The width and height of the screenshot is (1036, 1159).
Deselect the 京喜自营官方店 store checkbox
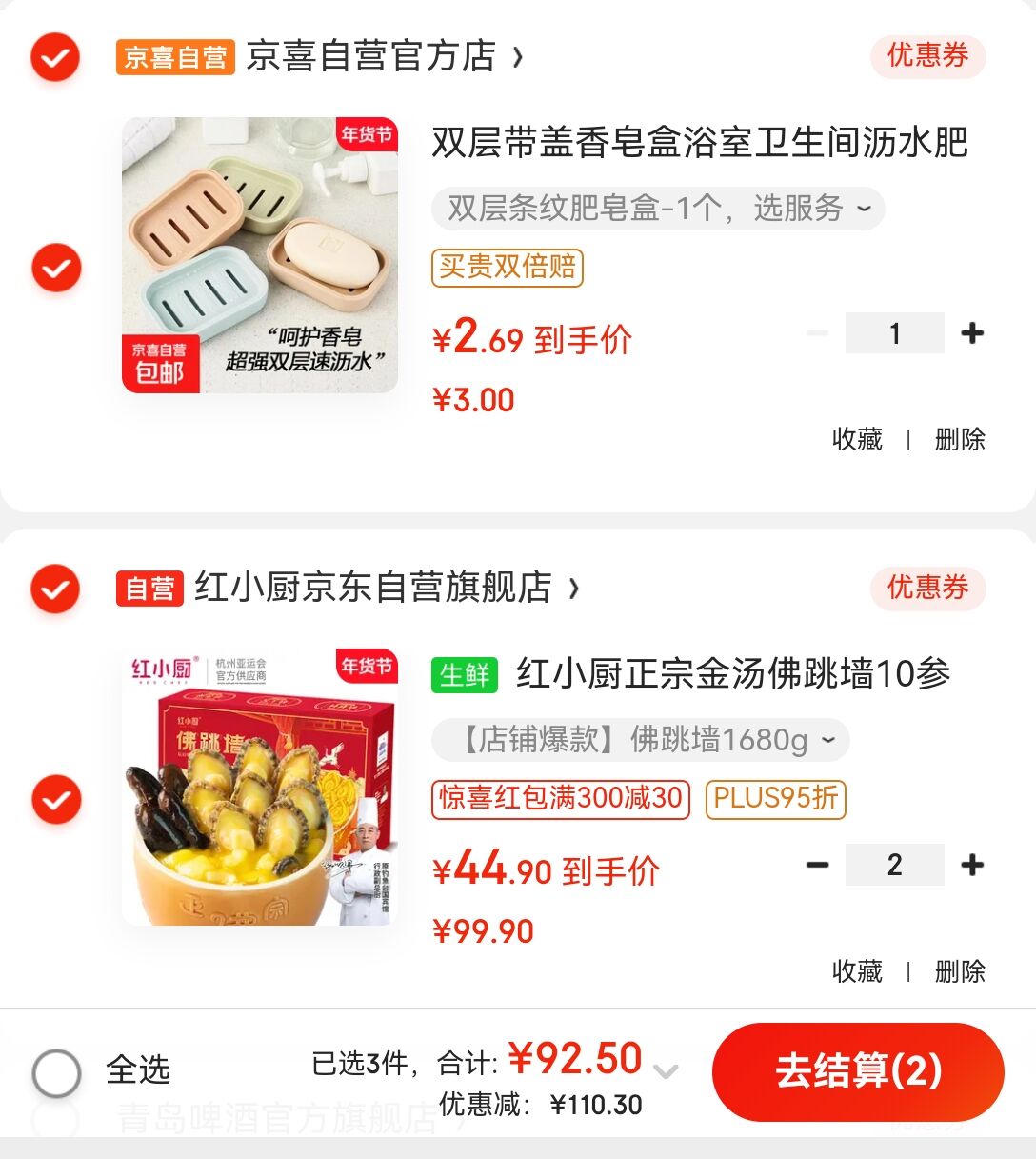coord(55,57)
